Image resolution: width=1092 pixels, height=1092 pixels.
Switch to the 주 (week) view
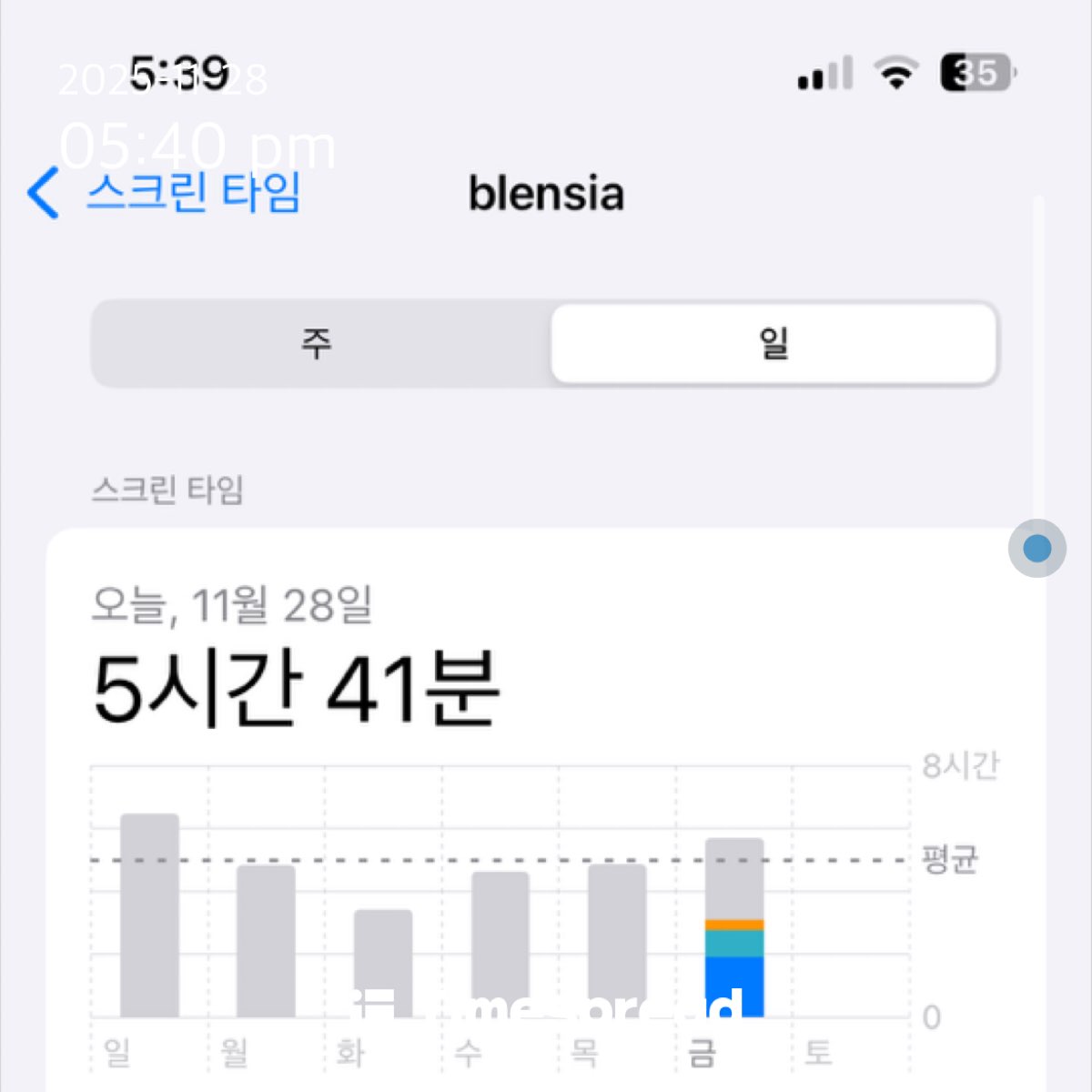[x=318, y=343]
